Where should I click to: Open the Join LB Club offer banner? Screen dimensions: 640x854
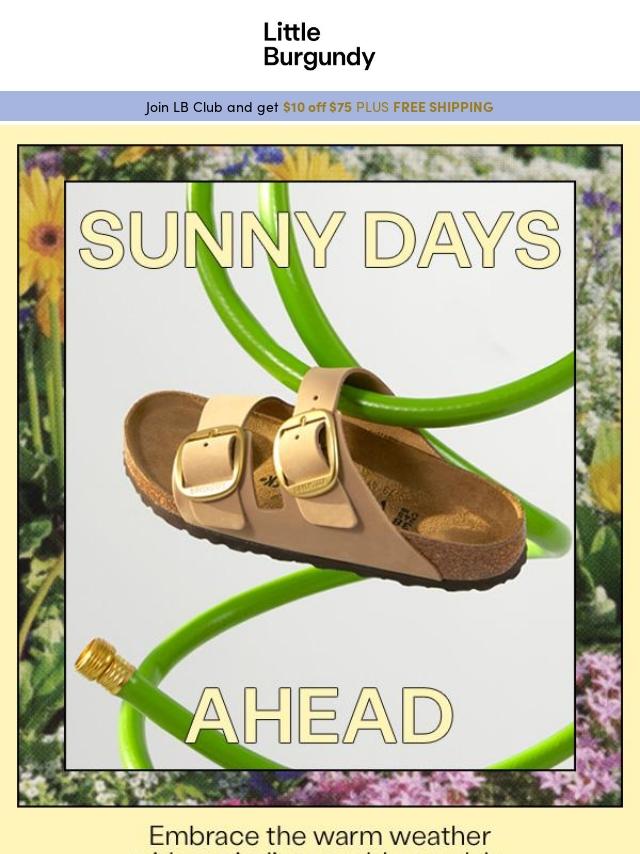tap(319, 107)
